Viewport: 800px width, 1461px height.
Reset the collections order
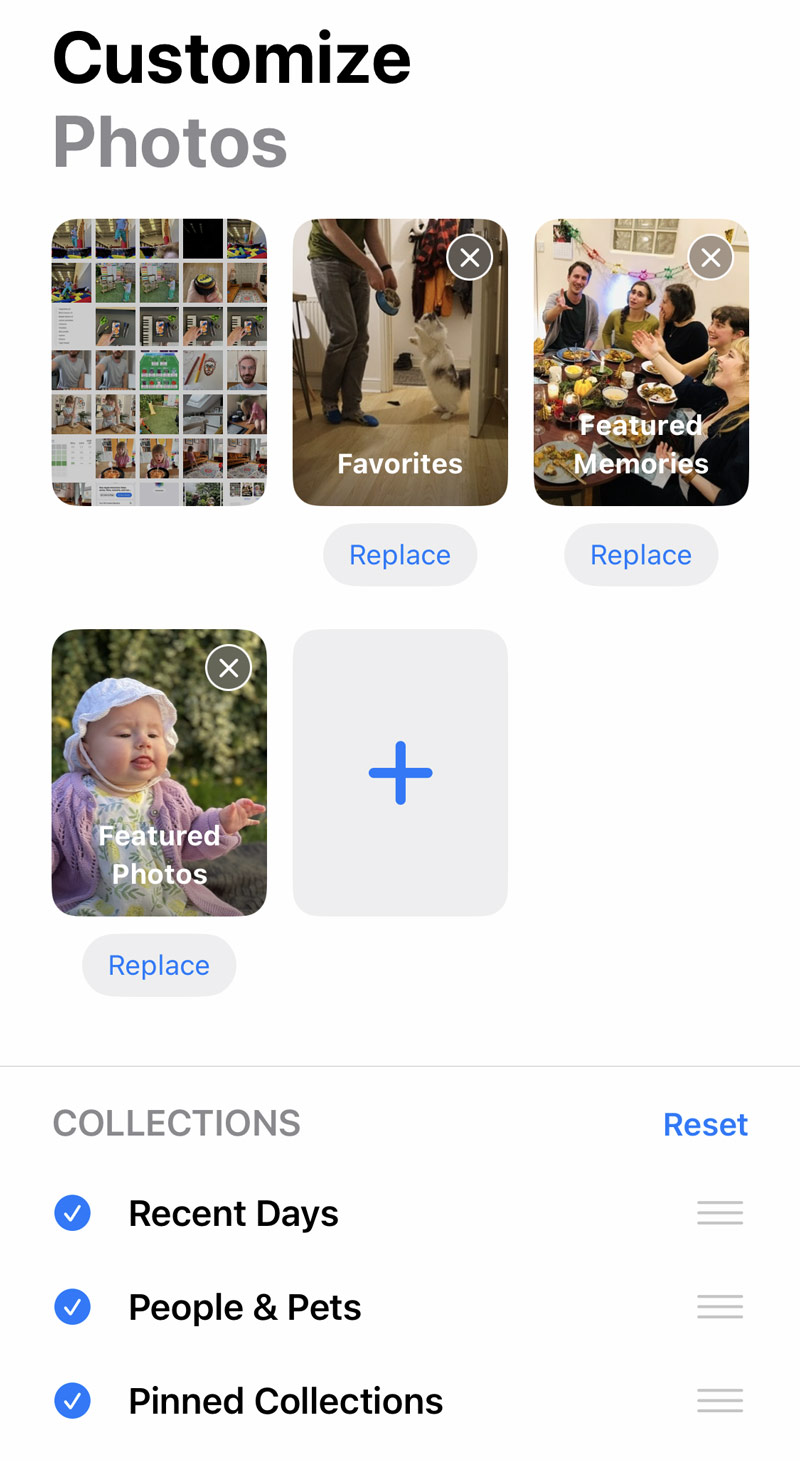click(705, 1124)
